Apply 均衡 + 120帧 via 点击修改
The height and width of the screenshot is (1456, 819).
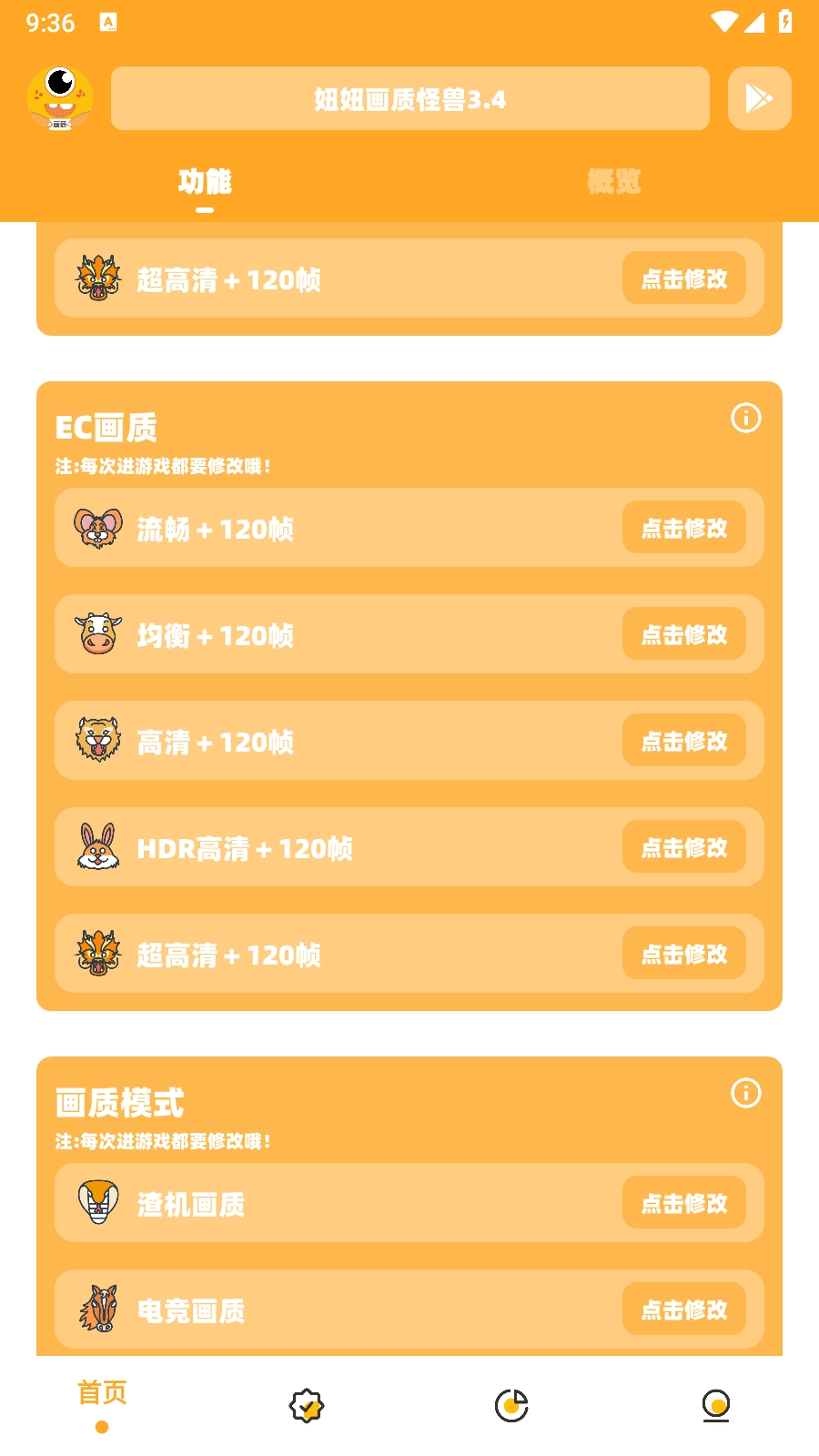684,634
